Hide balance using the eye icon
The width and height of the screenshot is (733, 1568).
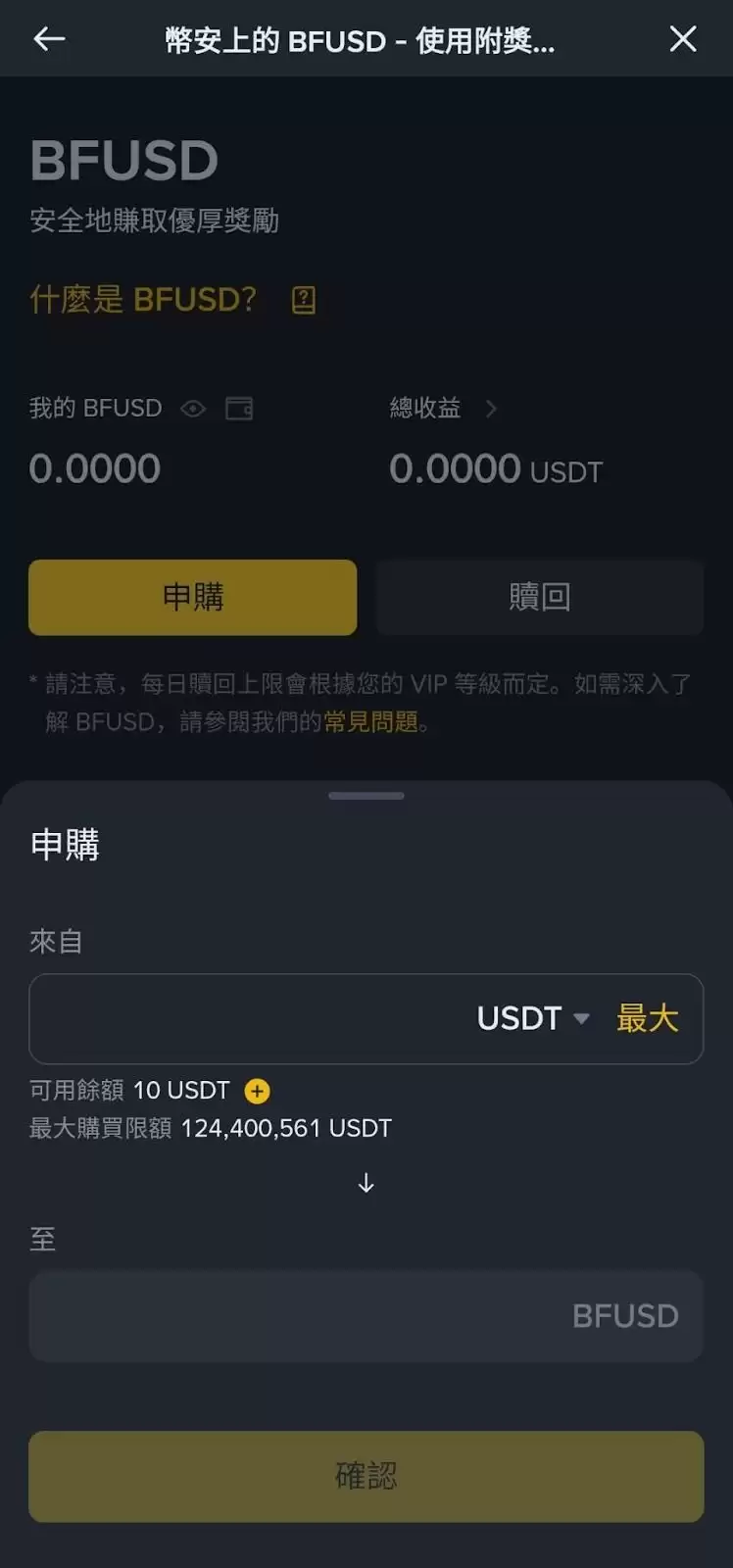coord(192,409)
